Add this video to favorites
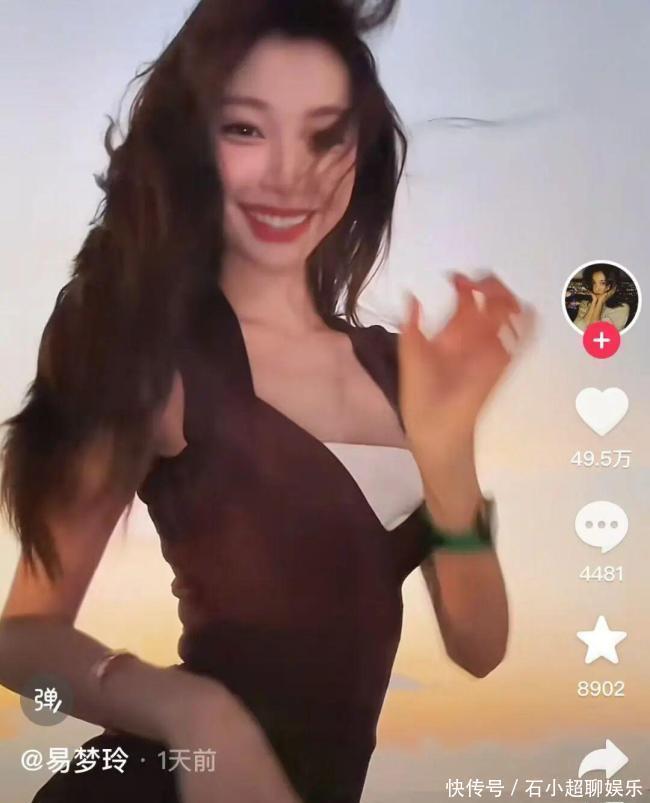 coord(601,641)
